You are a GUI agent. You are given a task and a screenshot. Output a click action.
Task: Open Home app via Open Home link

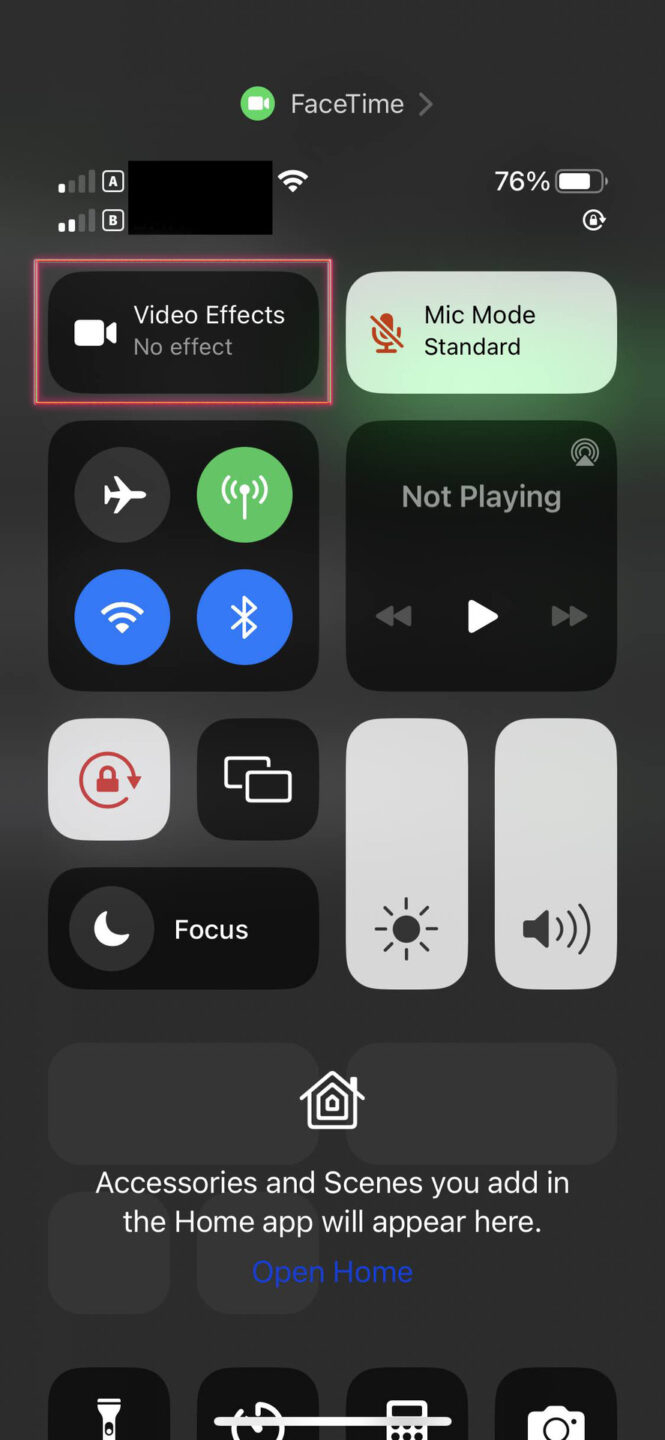pos(332,1272)
